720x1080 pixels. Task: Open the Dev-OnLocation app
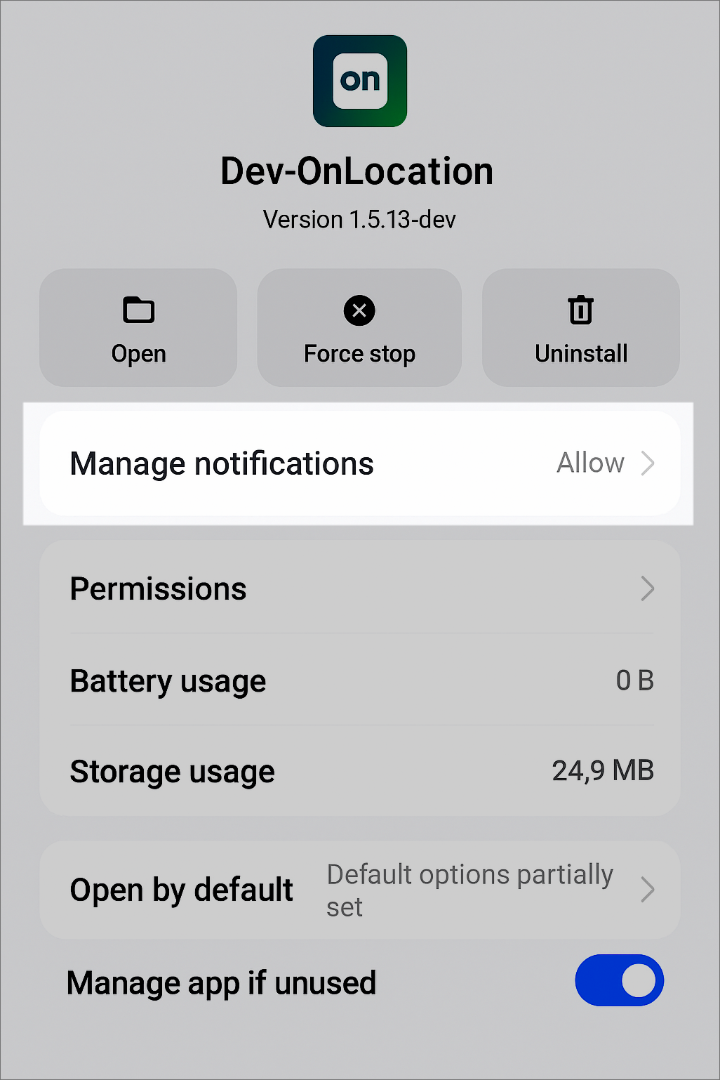click(x=138, y=328)
